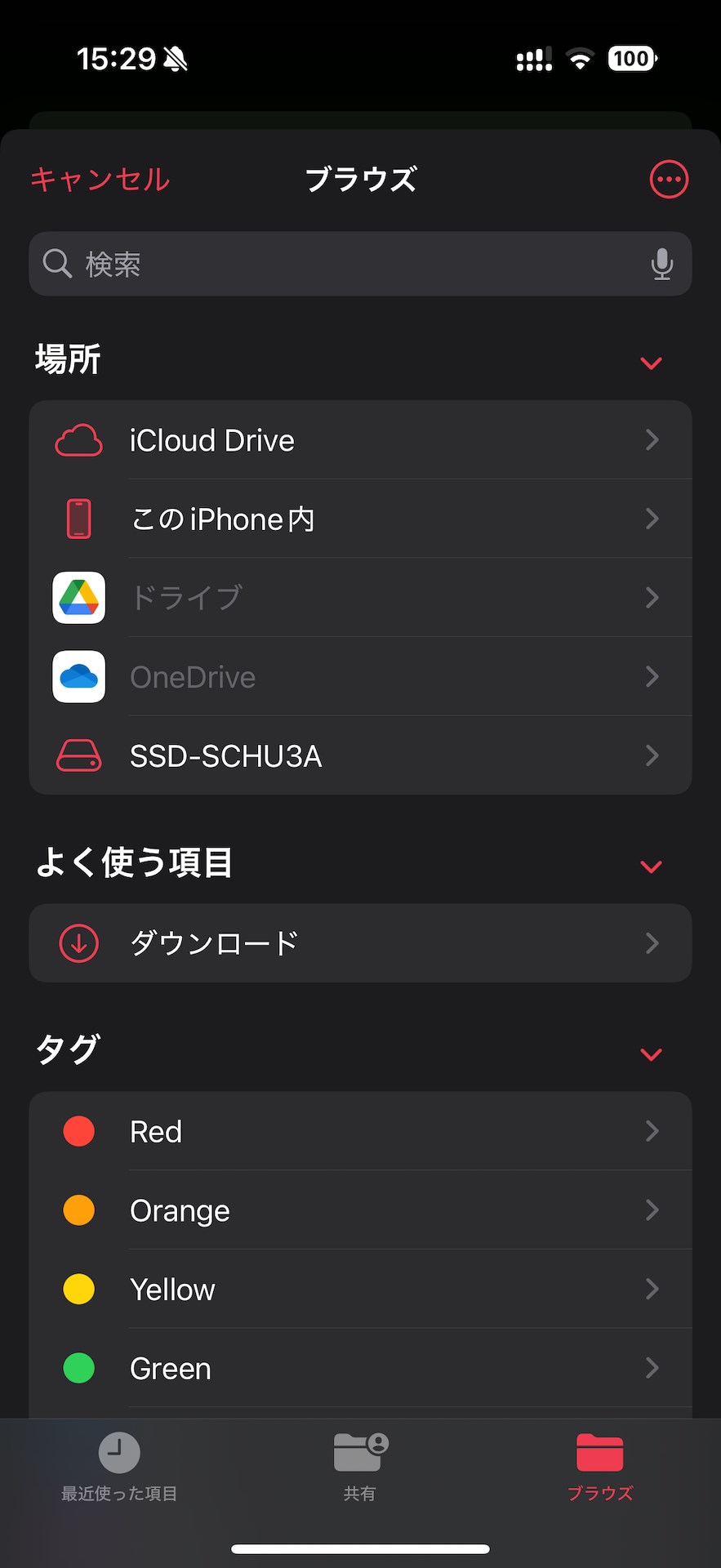This screenshot has width=721, height=1568.
Task: Open the ダウンロード folder
Action: tap(360, 943)
